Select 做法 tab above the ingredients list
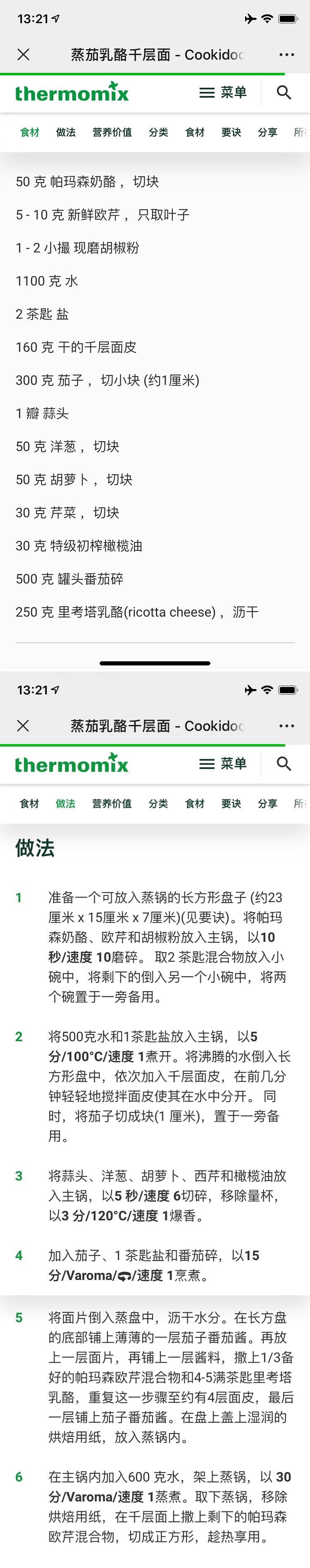The image size is (310, 1568). [66, 132]
